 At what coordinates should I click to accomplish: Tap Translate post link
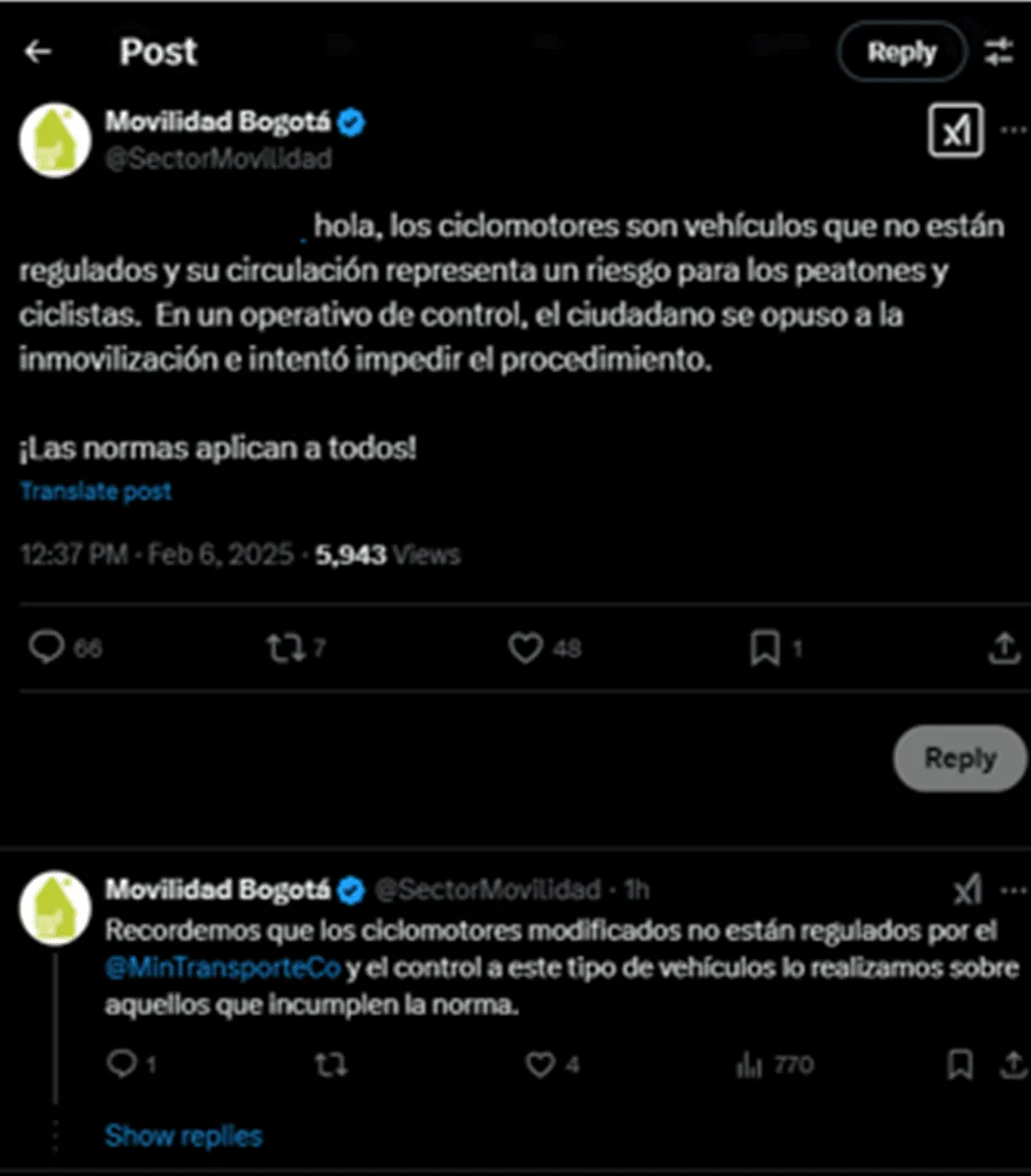[x=96, y=491]
